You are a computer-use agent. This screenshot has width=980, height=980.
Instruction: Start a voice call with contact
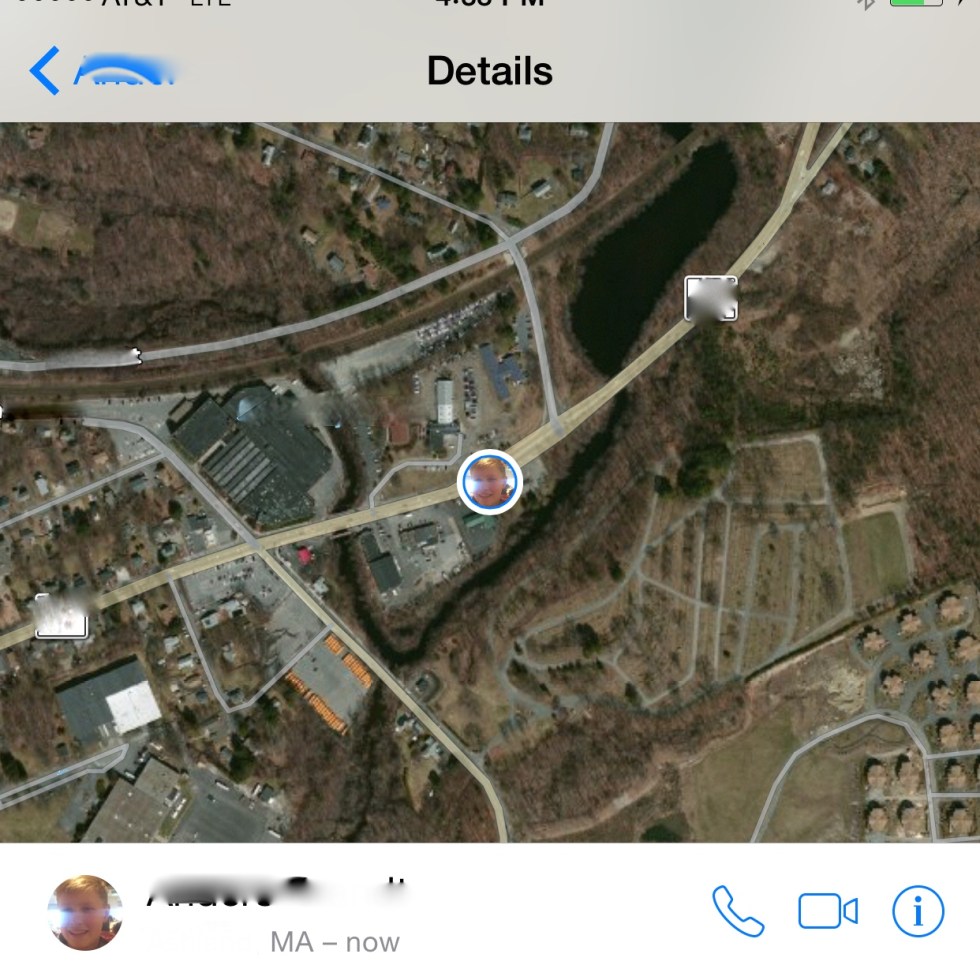[x=738, y=911]
